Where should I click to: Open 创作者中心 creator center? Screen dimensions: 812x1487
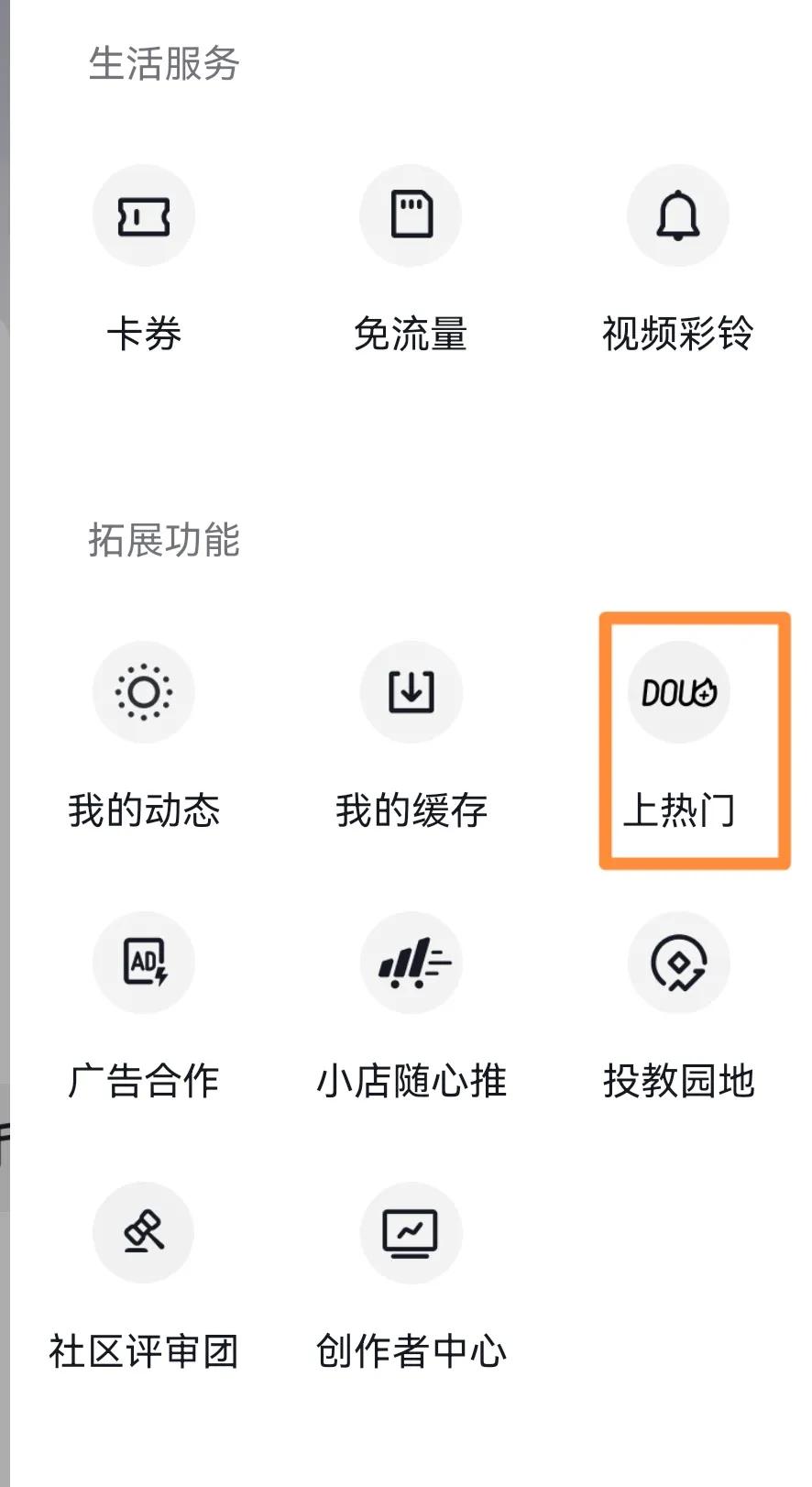(411, 1232)
